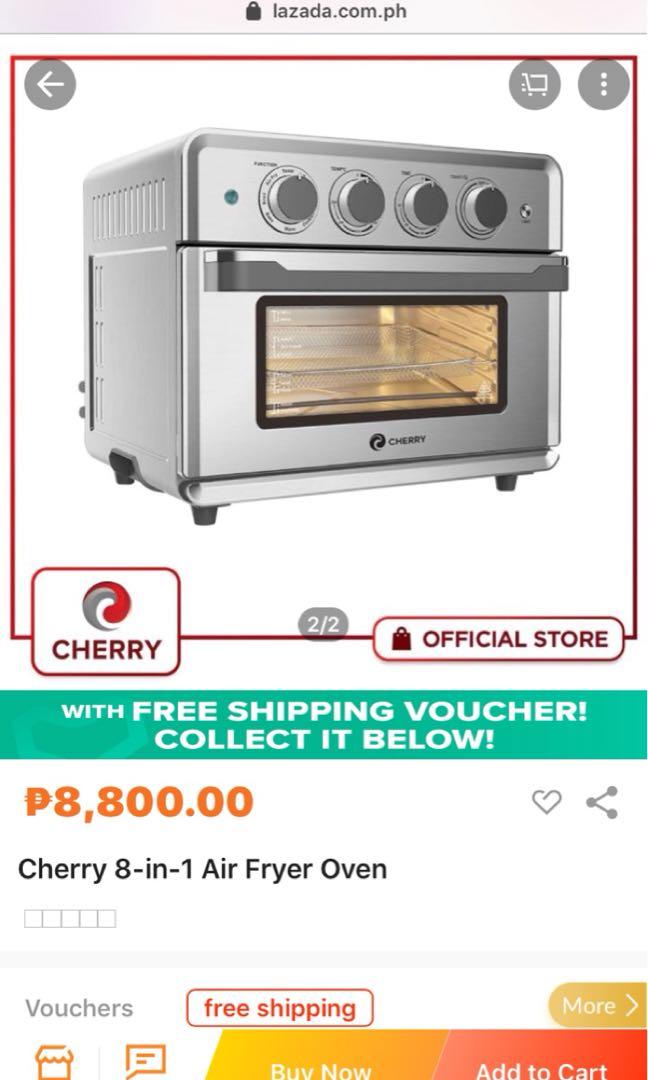Open chat with the seller

pyautogui.click(x=145, y=1061)
